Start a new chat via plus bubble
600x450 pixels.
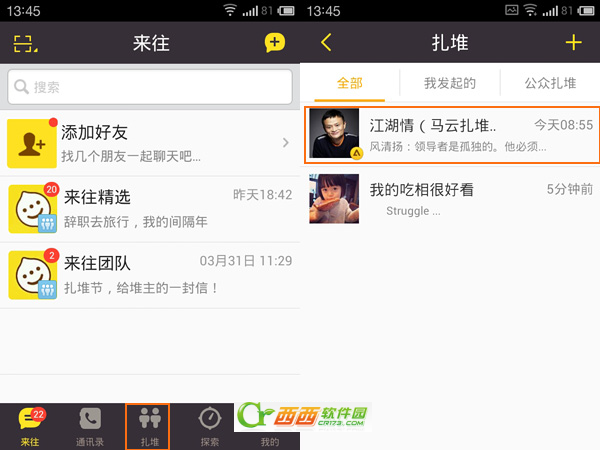pyautogui.click(x=275, y=43)
